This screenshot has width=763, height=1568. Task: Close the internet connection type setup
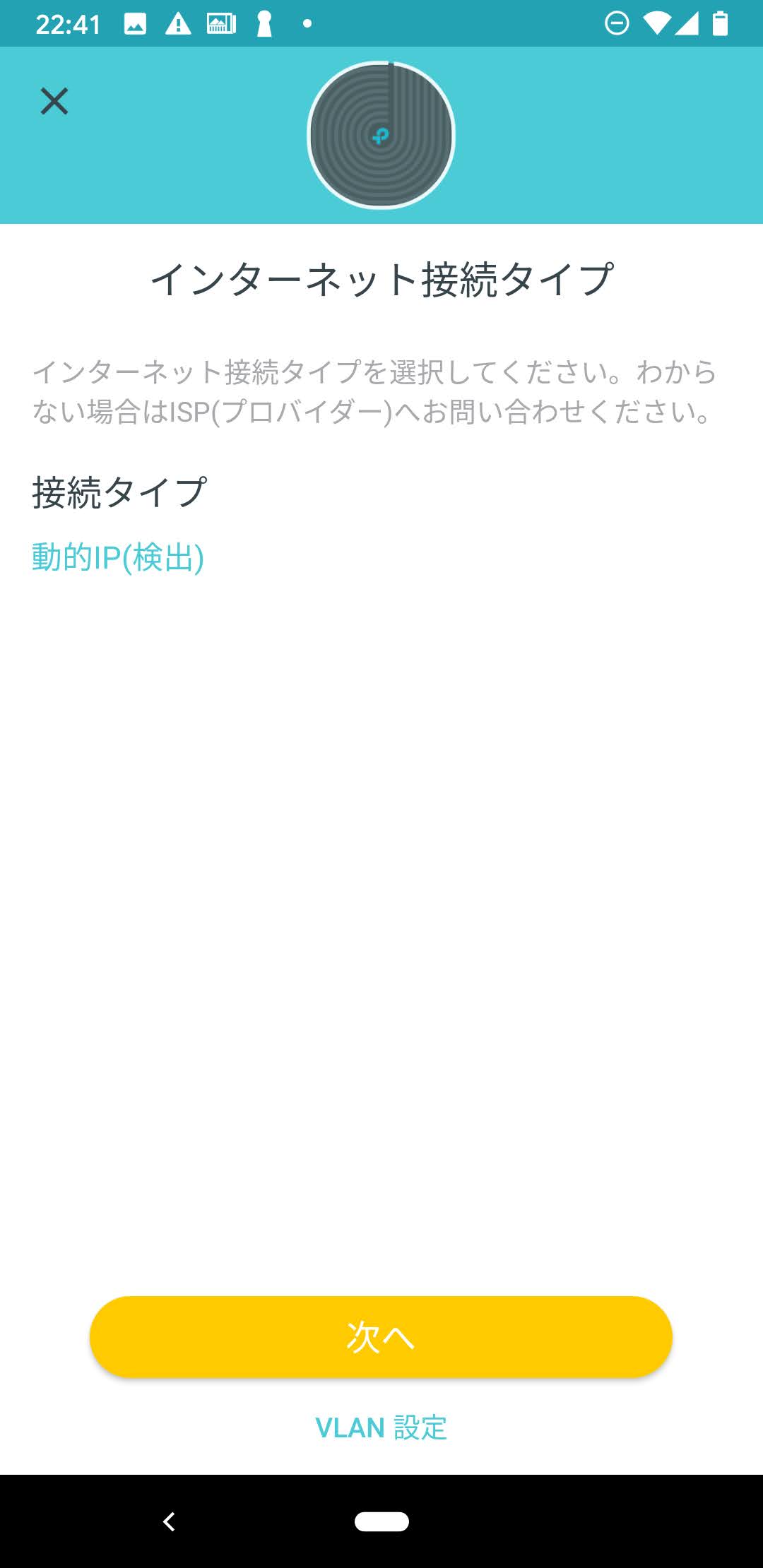point(54,101)
